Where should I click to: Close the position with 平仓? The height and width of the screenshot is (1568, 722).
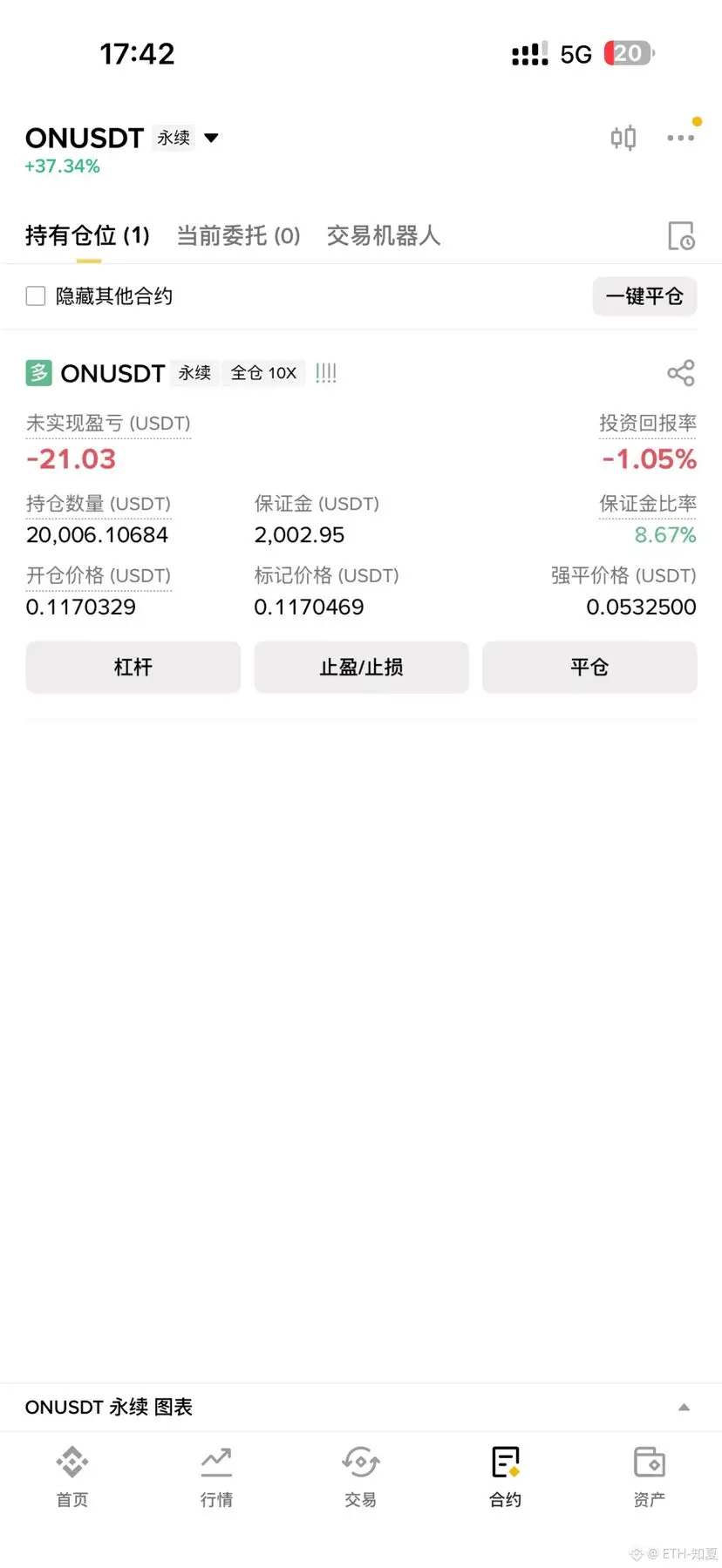pos(589,668)
